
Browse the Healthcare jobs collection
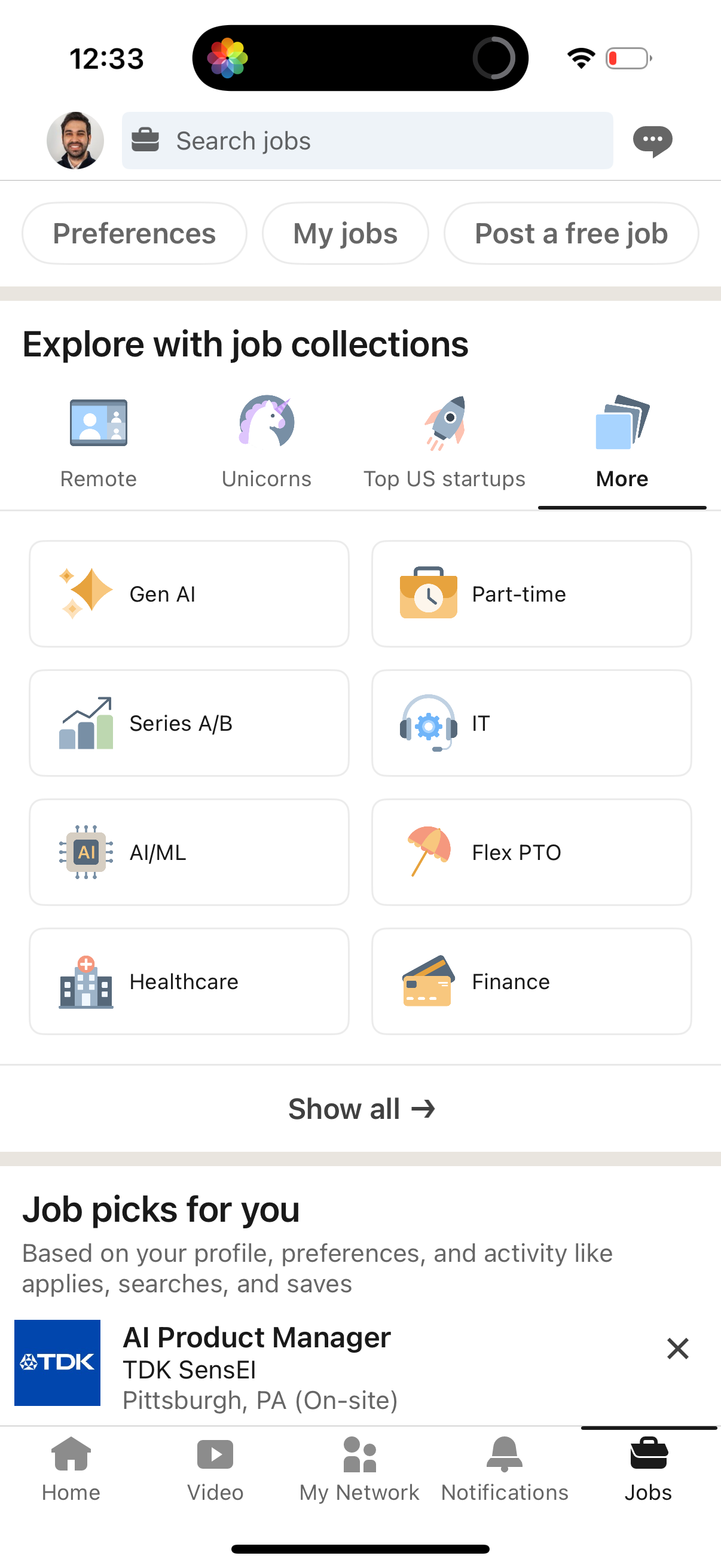188,981
